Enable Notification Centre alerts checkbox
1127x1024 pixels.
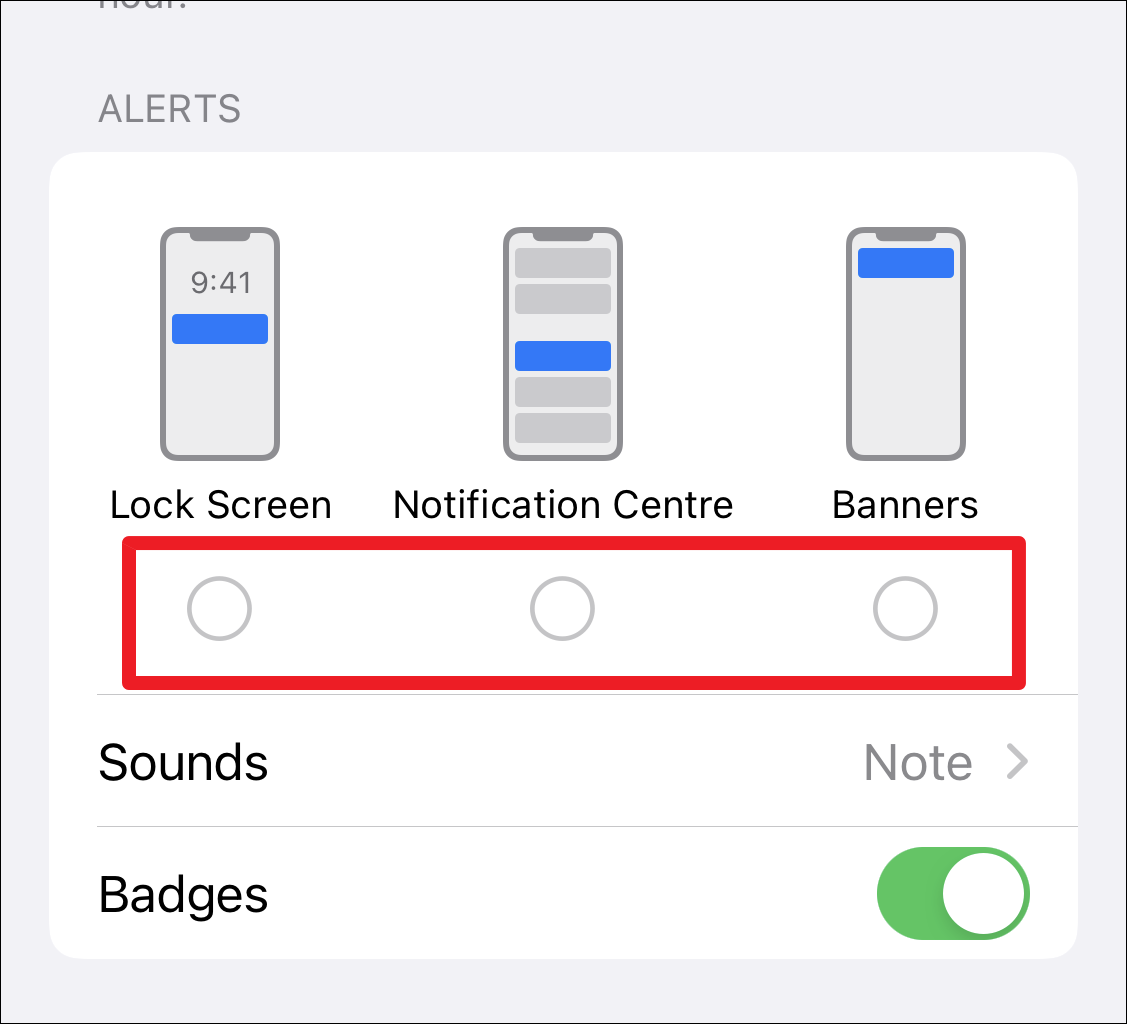pos(562,607)
